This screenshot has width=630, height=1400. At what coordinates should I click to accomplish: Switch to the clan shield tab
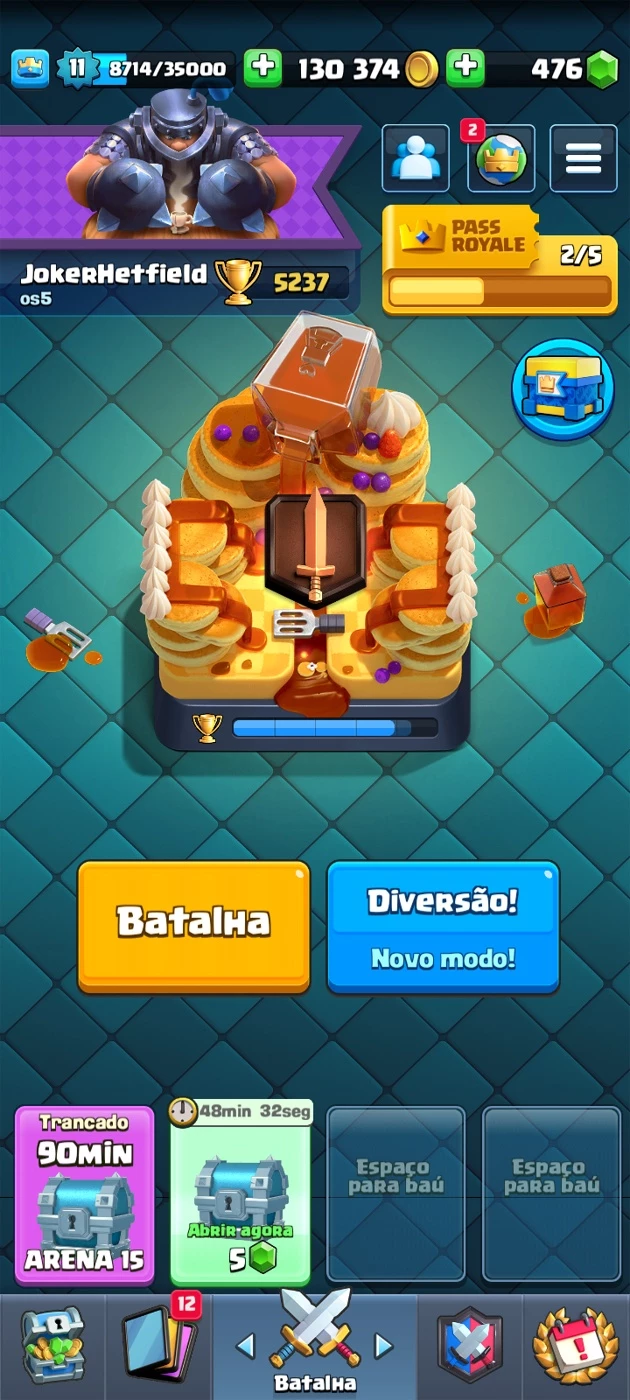pos(470,1346)
